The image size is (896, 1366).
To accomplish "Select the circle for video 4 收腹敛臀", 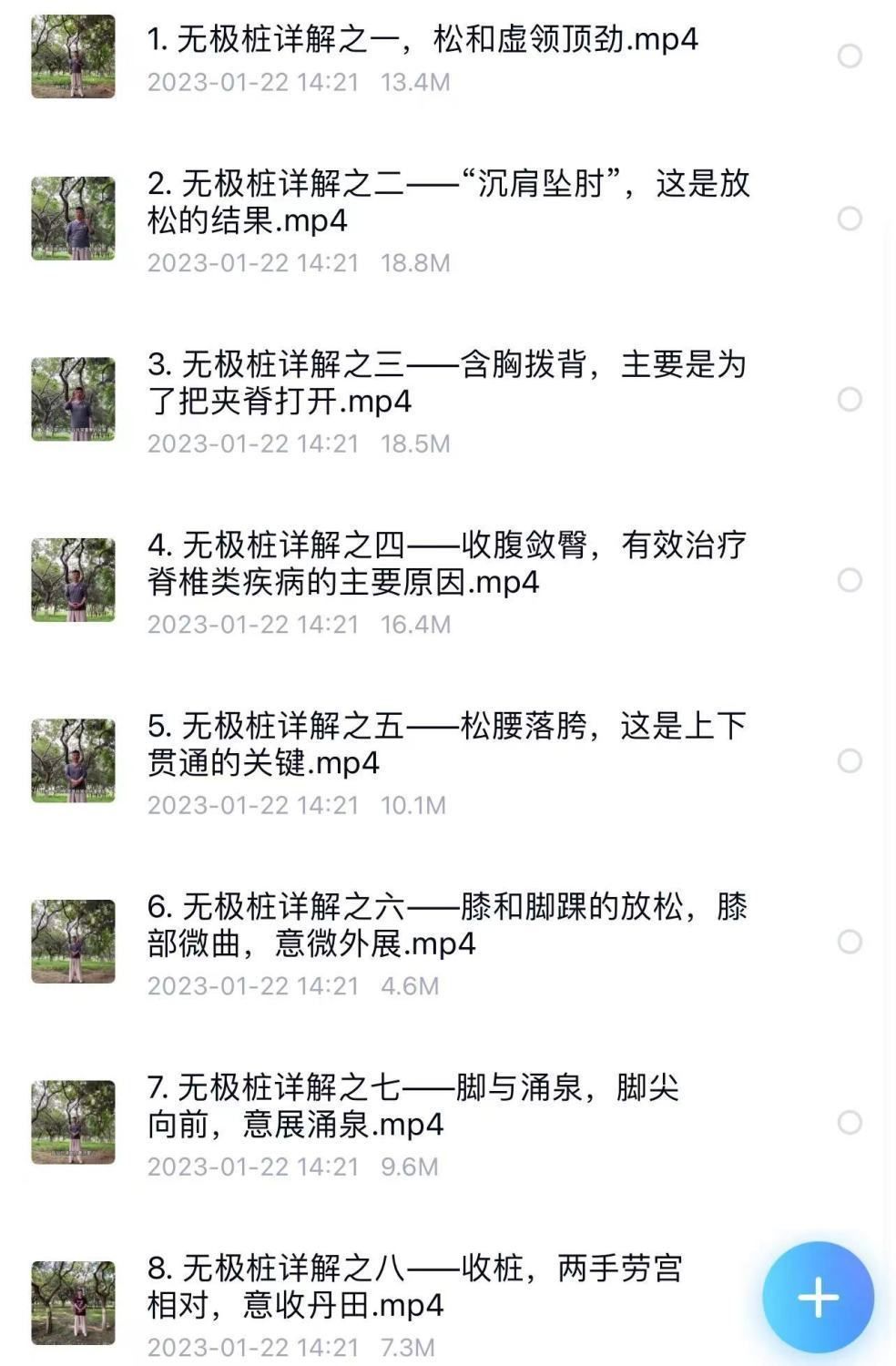I will (x=850, y=580).
